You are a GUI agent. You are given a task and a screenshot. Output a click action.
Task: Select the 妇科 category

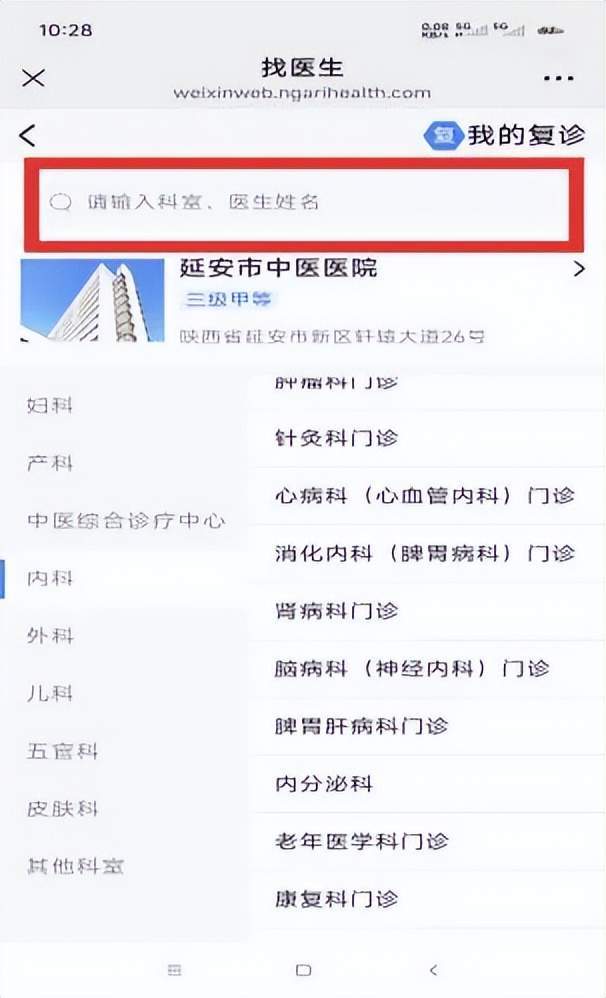(x=50, y=406)
